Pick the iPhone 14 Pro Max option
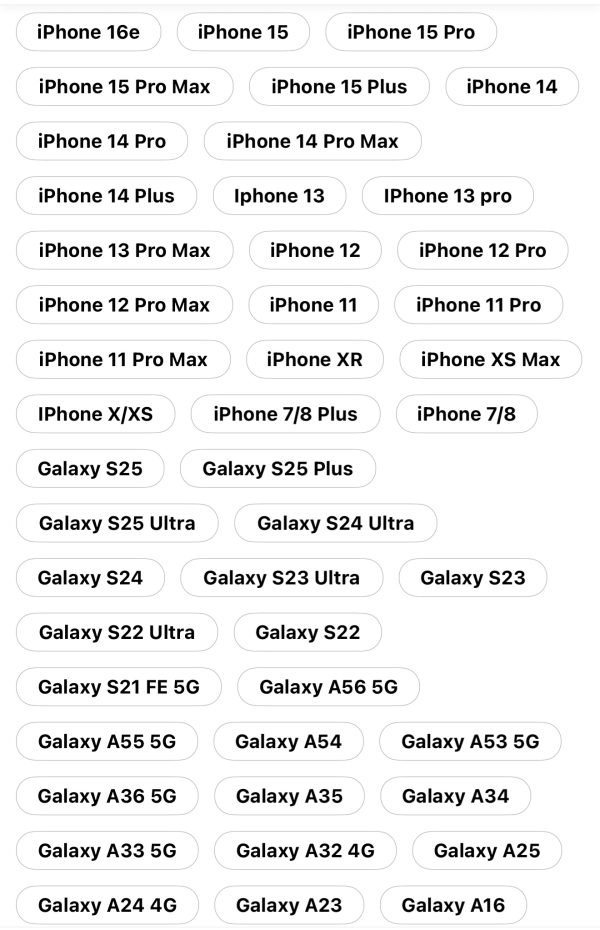 [312, 141]
